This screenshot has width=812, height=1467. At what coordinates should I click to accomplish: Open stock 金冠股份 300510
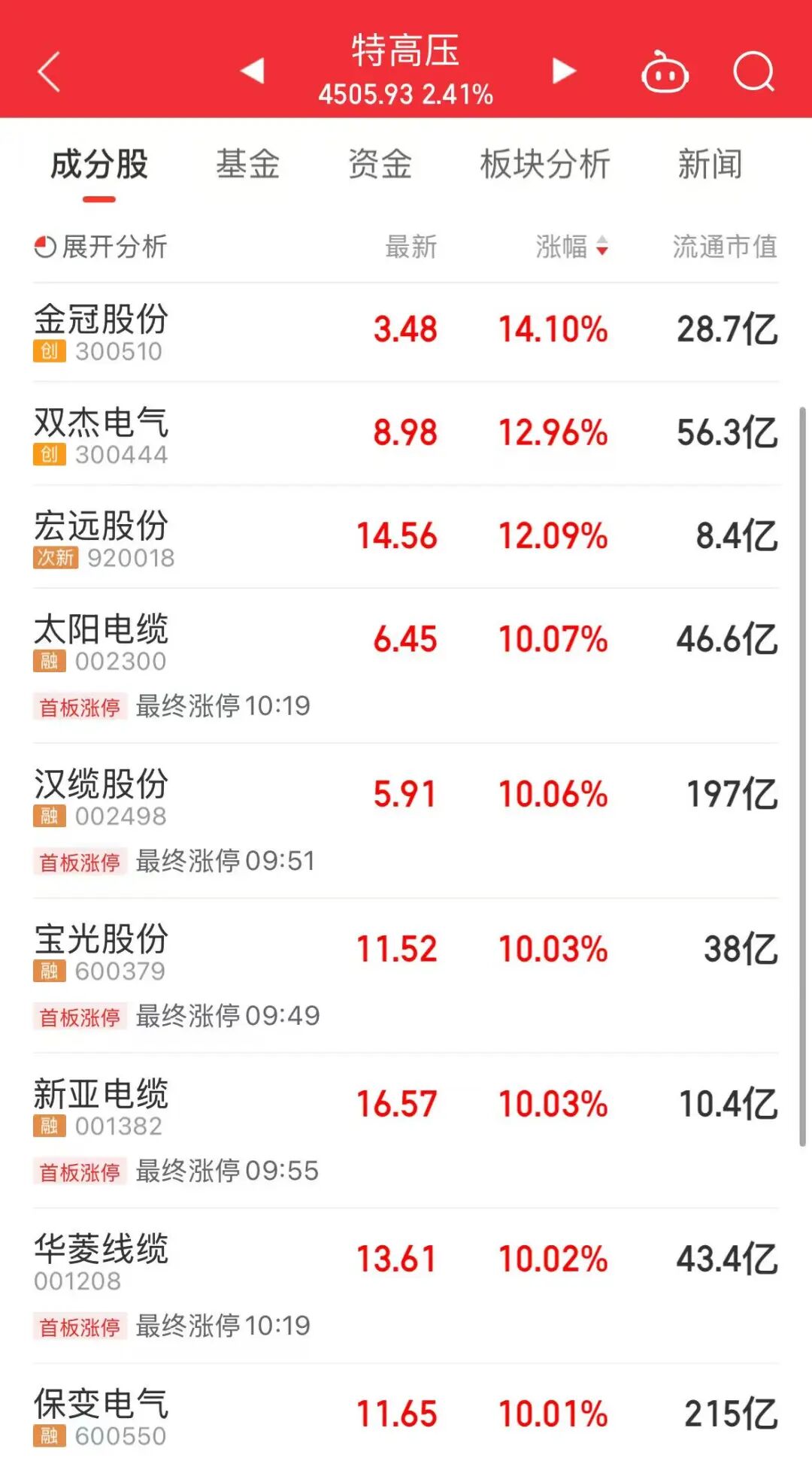pos(406,332)
